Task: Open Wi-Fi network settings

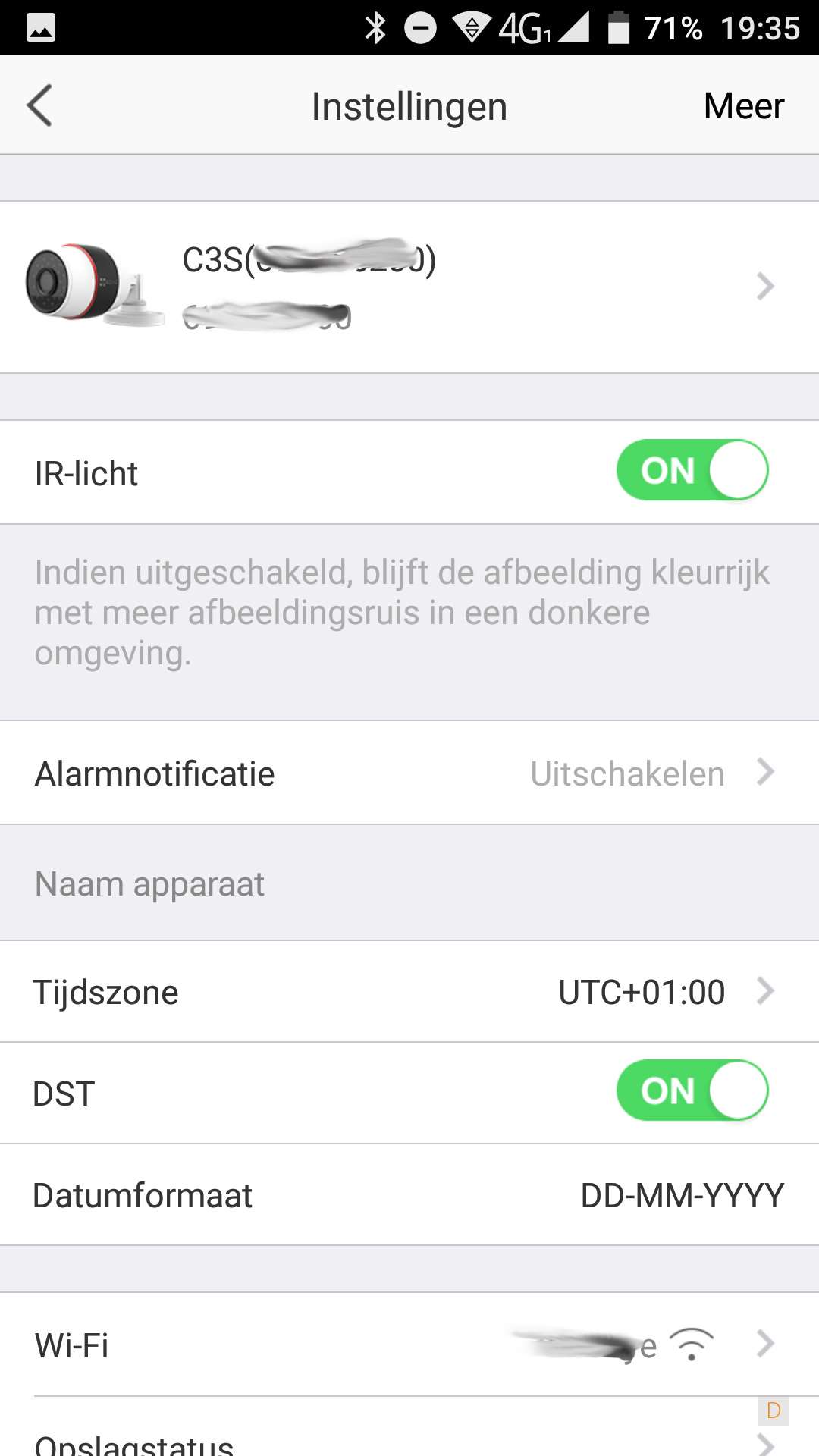Action: point(409,1345)
